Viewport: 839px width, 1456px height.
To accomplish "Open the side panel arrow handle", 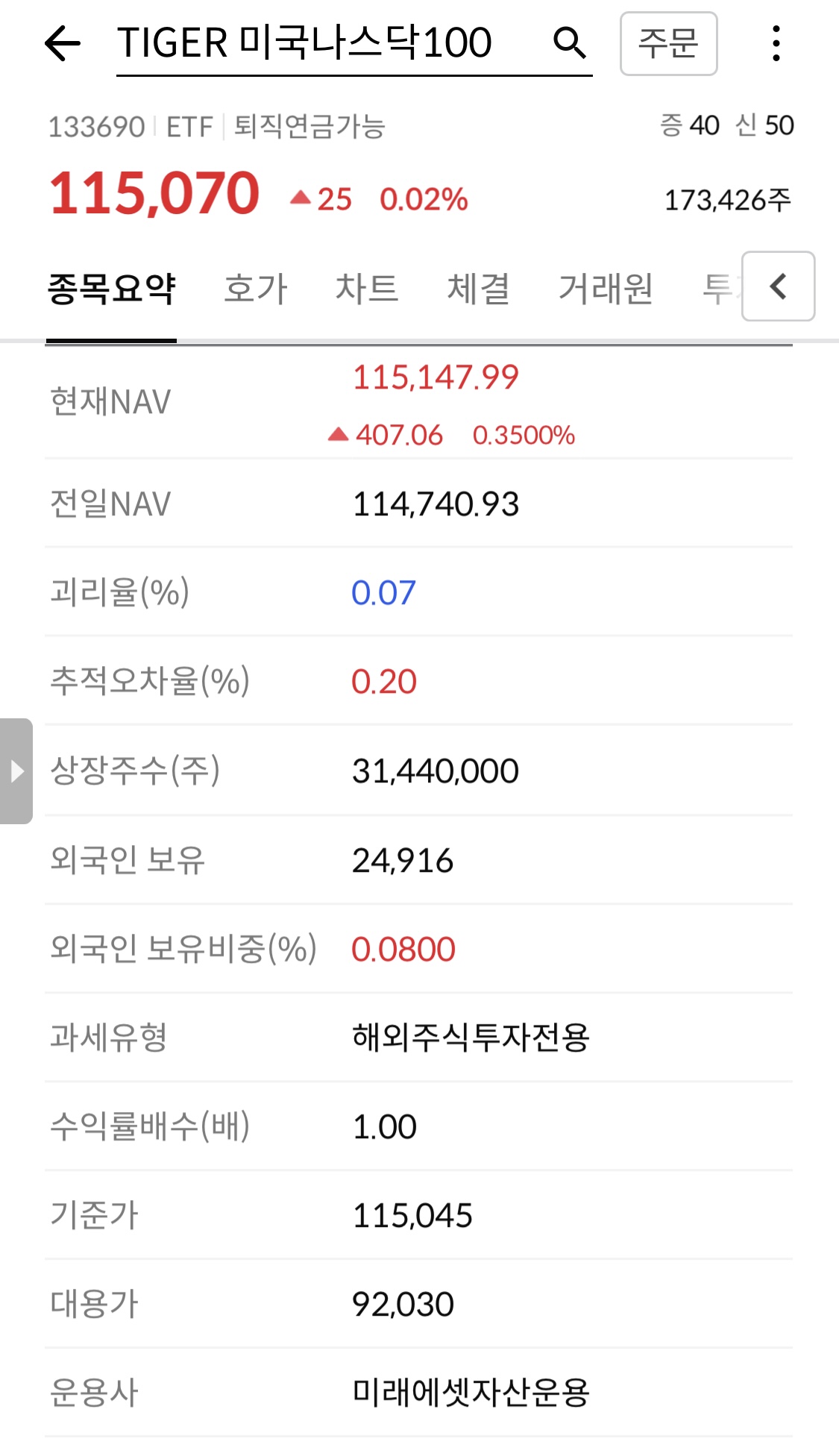I will pyautogui.click(x=16, y=771).
